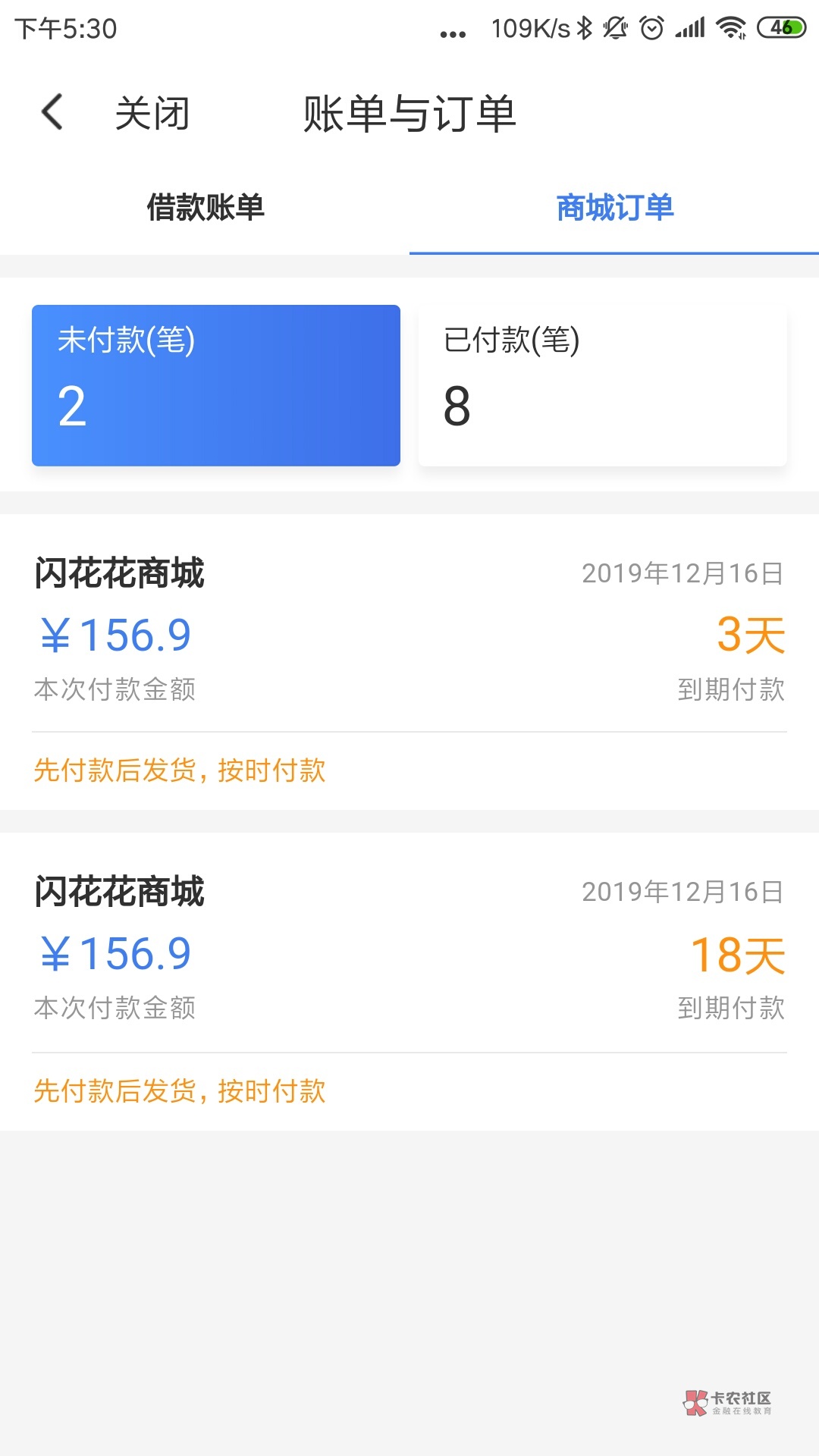
Task: Open the 闪花花商城 order due in 3天
Action: point(409,662)
